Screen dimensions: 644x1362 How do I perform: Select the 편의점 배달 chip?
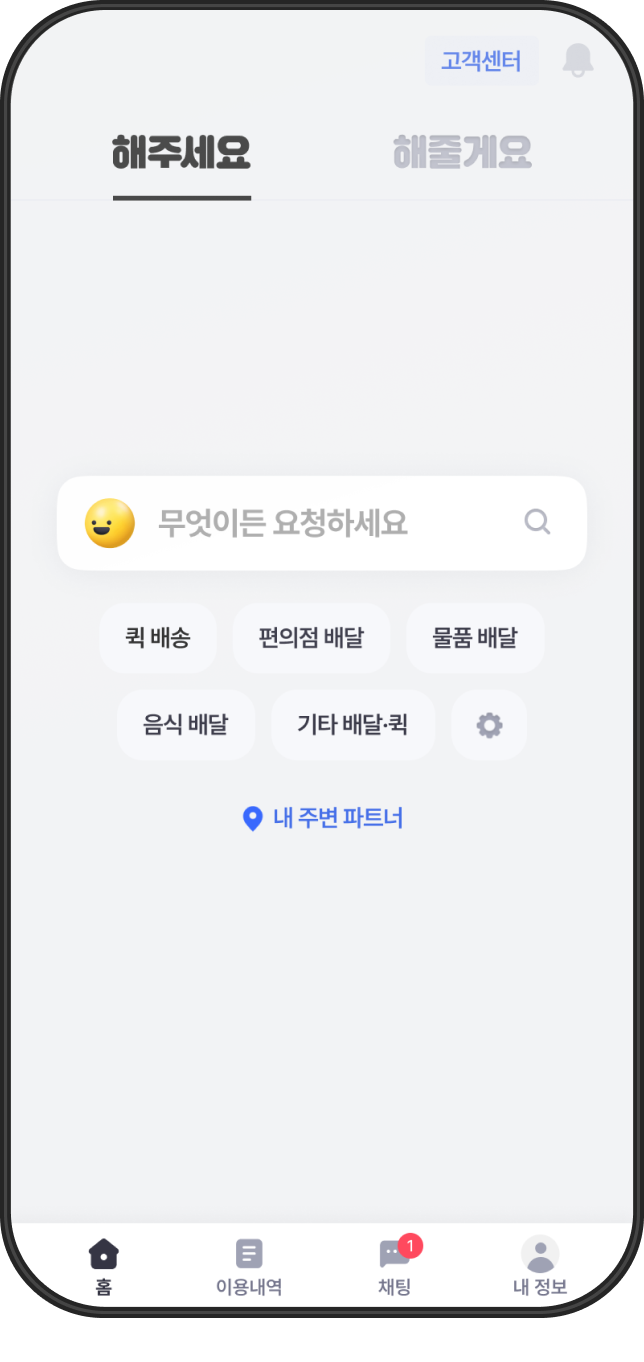point(311,638)
